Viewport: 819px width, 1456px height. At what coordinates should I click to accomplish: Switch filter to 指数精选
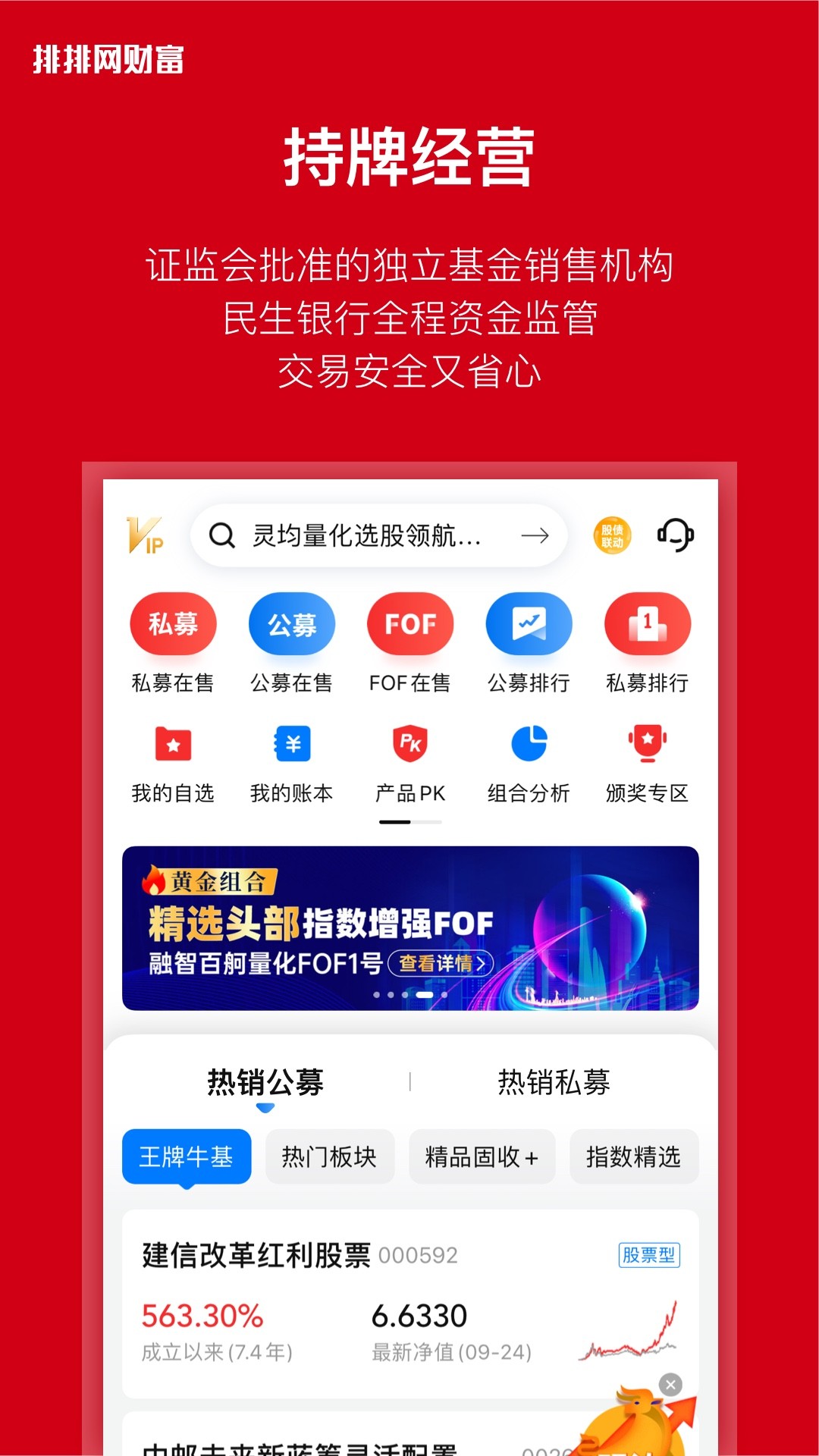click(x=634, y=1156)
